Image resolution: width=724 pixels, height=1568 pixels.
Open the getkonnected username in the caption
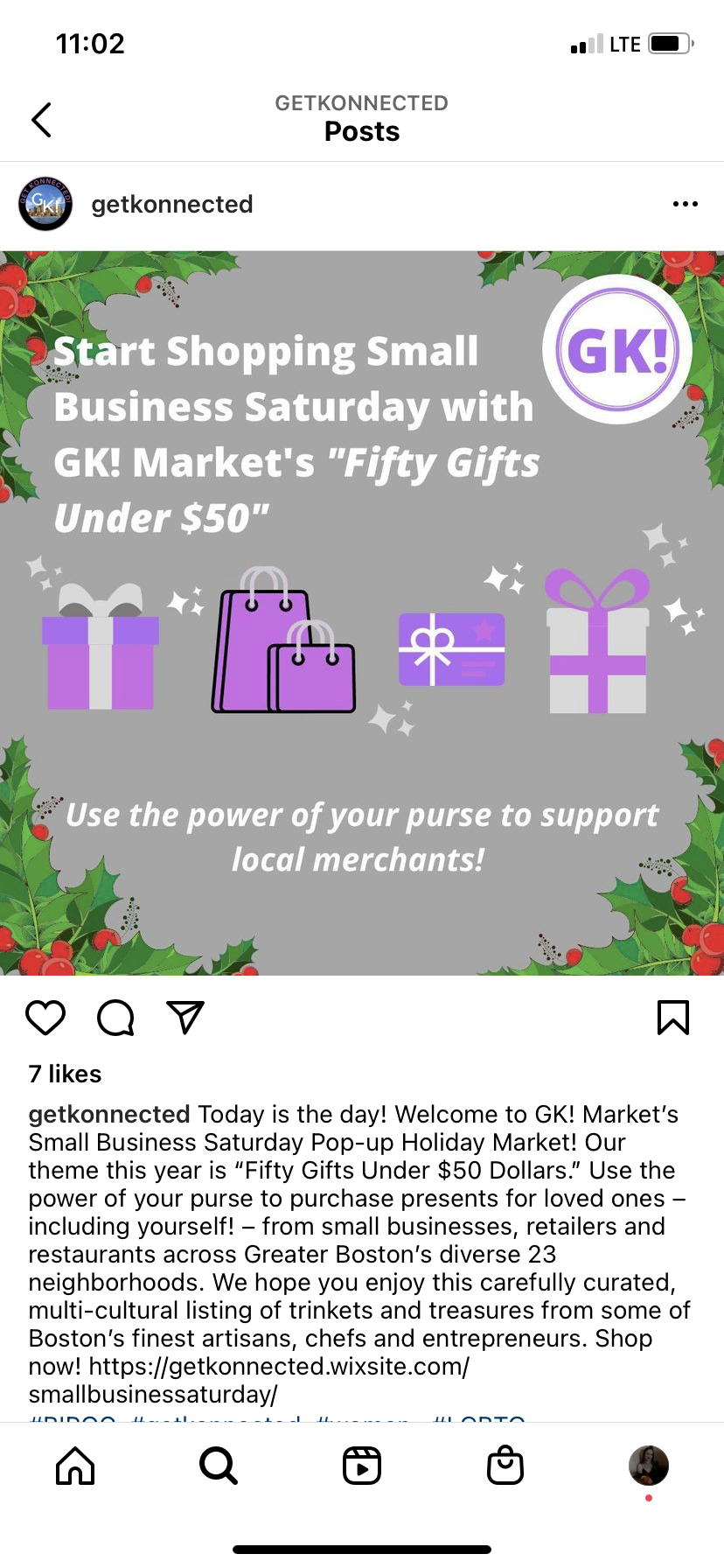click(x=109, y=1114)
